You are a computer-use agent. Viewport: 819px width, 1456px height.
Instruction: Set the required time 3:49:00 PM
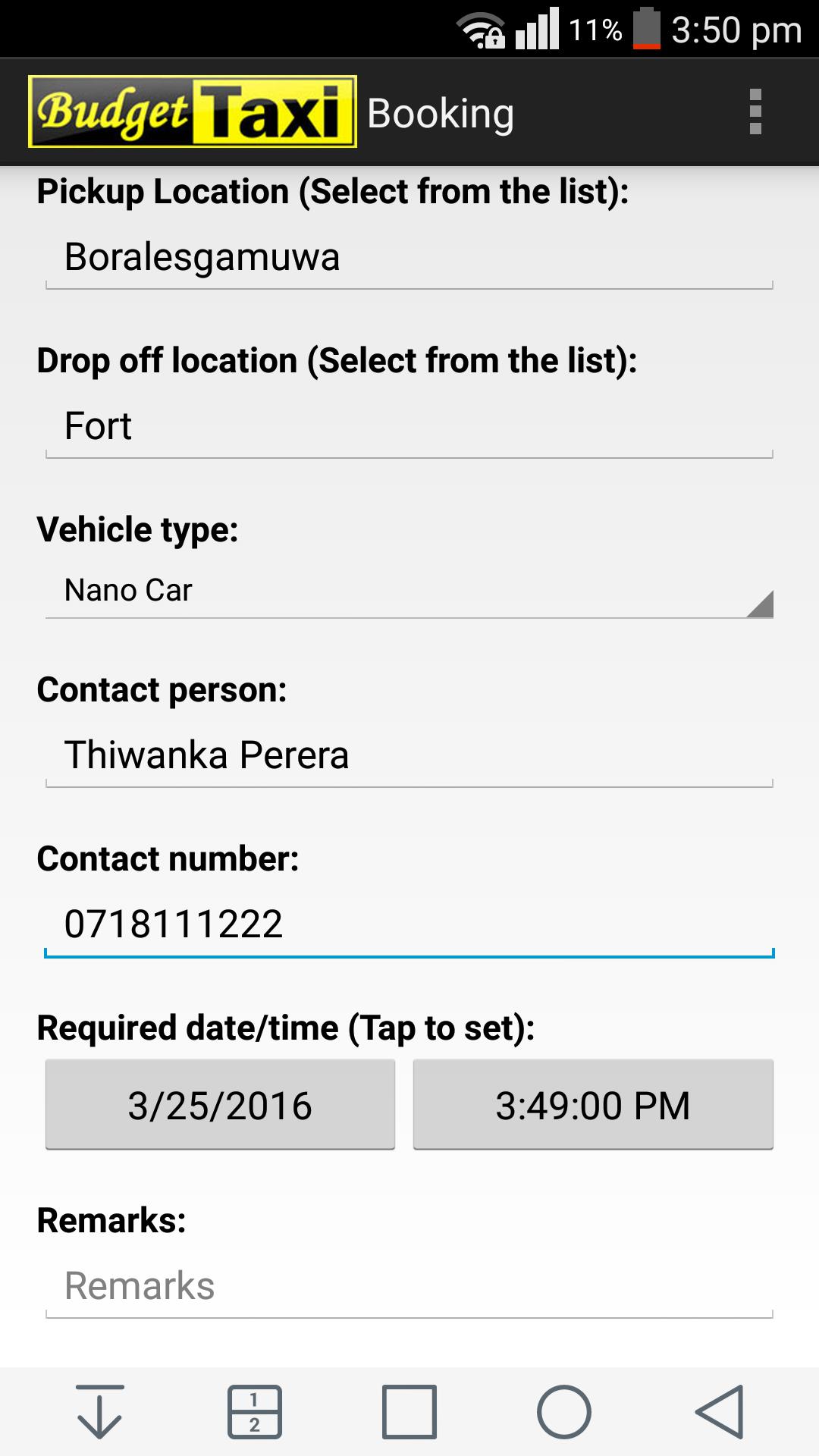tap(593, 1105)
